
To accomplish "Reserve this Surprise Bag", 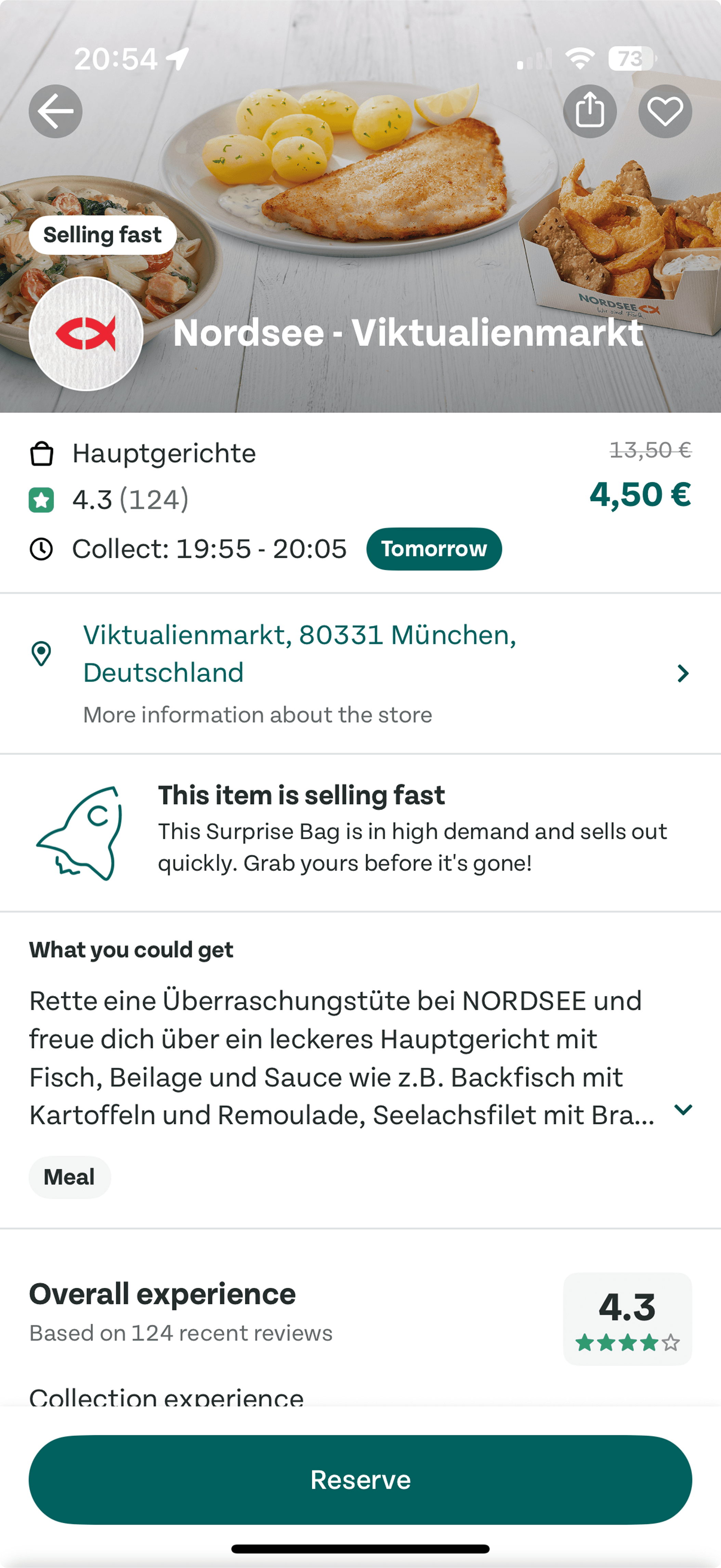I will pyautogui.click(x=360, y=1479).
